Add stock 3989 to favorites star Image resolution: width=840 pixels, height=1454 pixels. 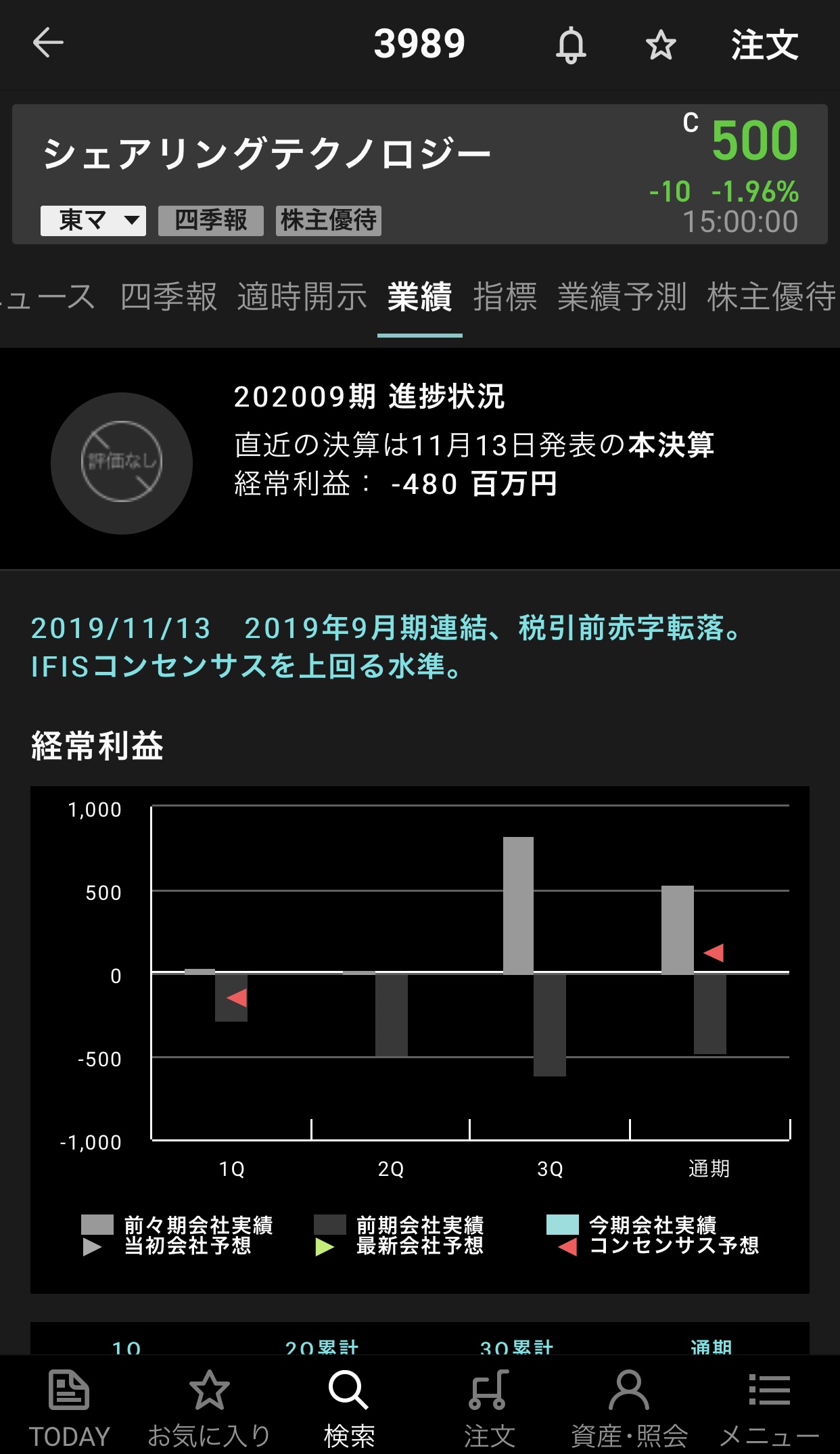661,45
